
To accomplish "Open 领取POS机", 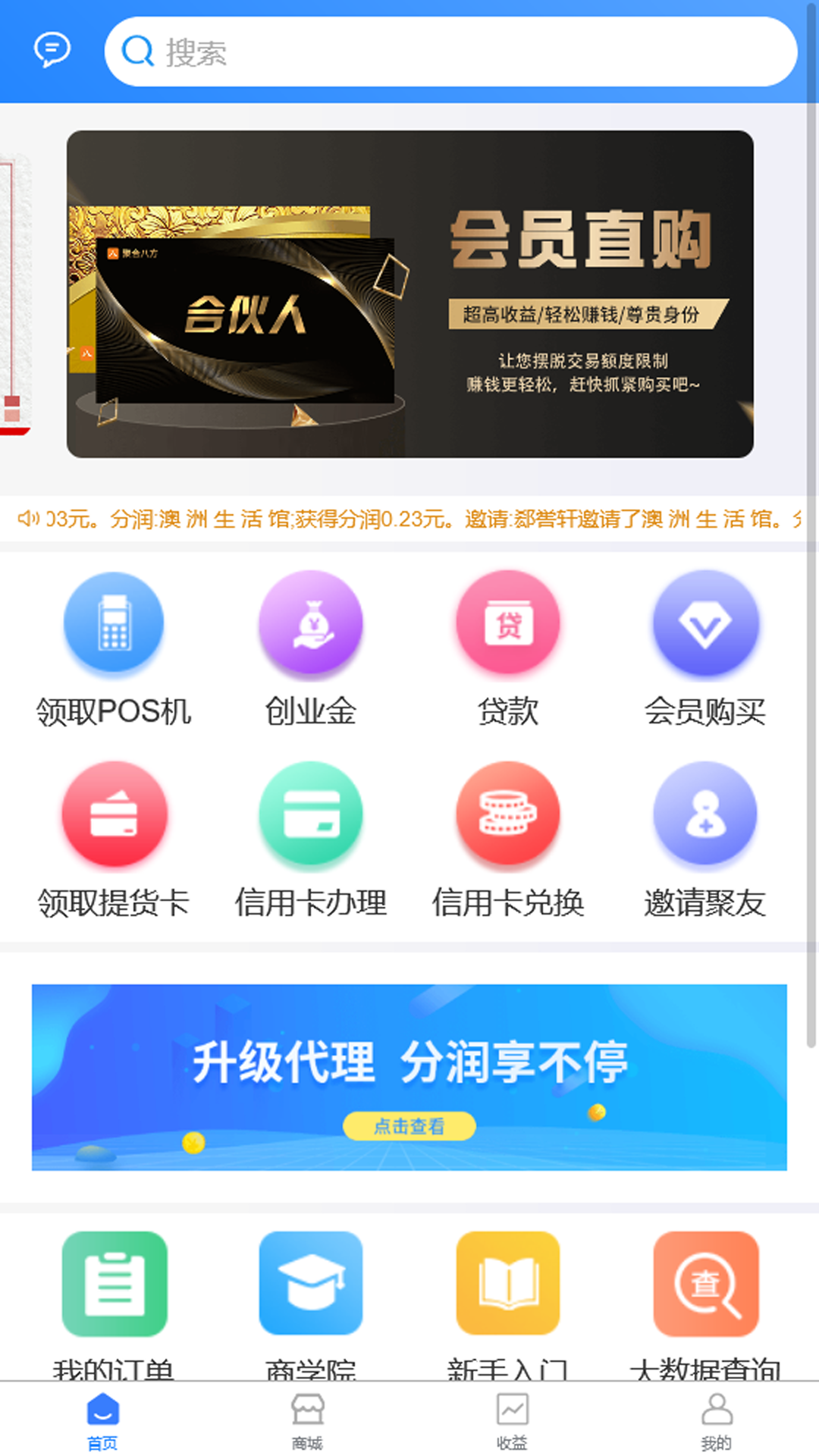I will click(x=114, y=650).
